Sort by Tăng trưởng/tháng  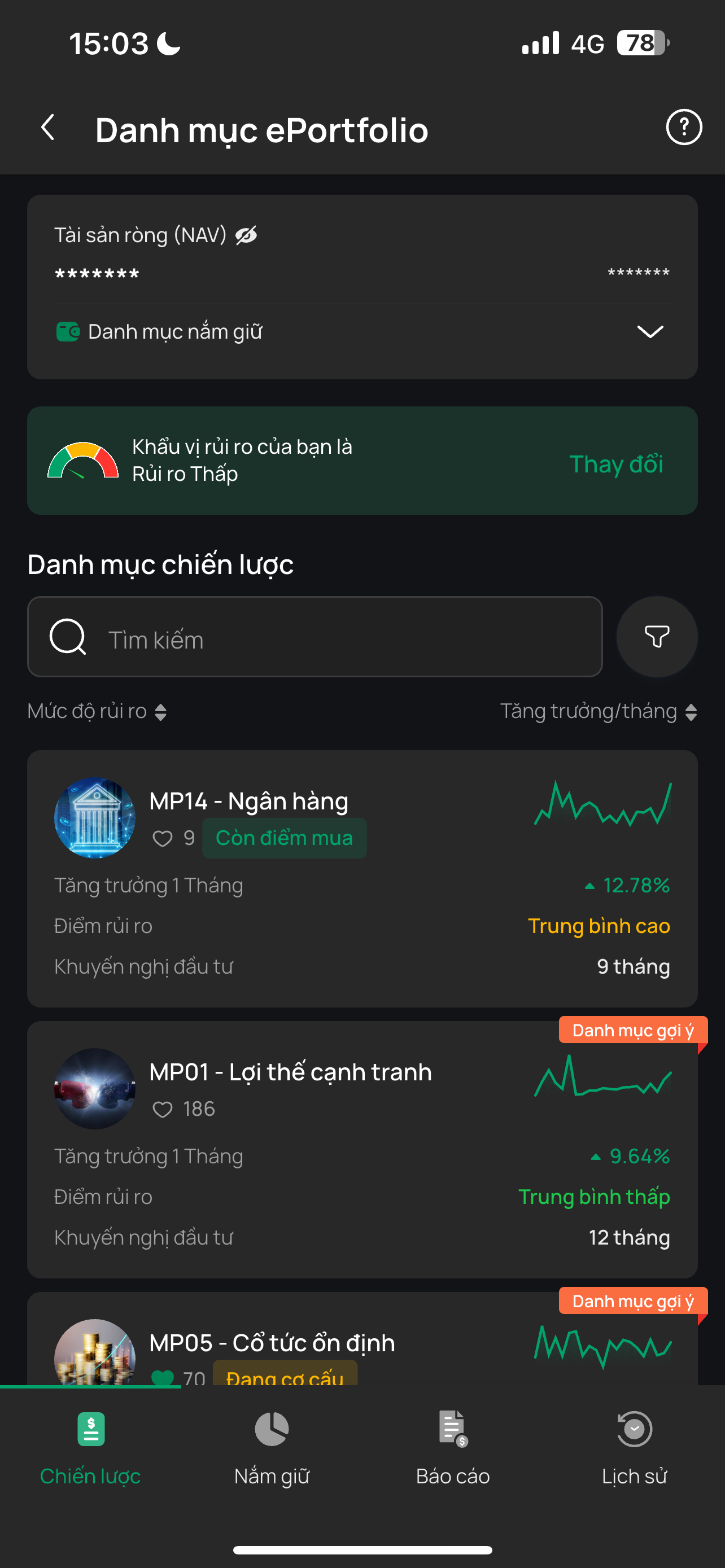click(597, 711)
